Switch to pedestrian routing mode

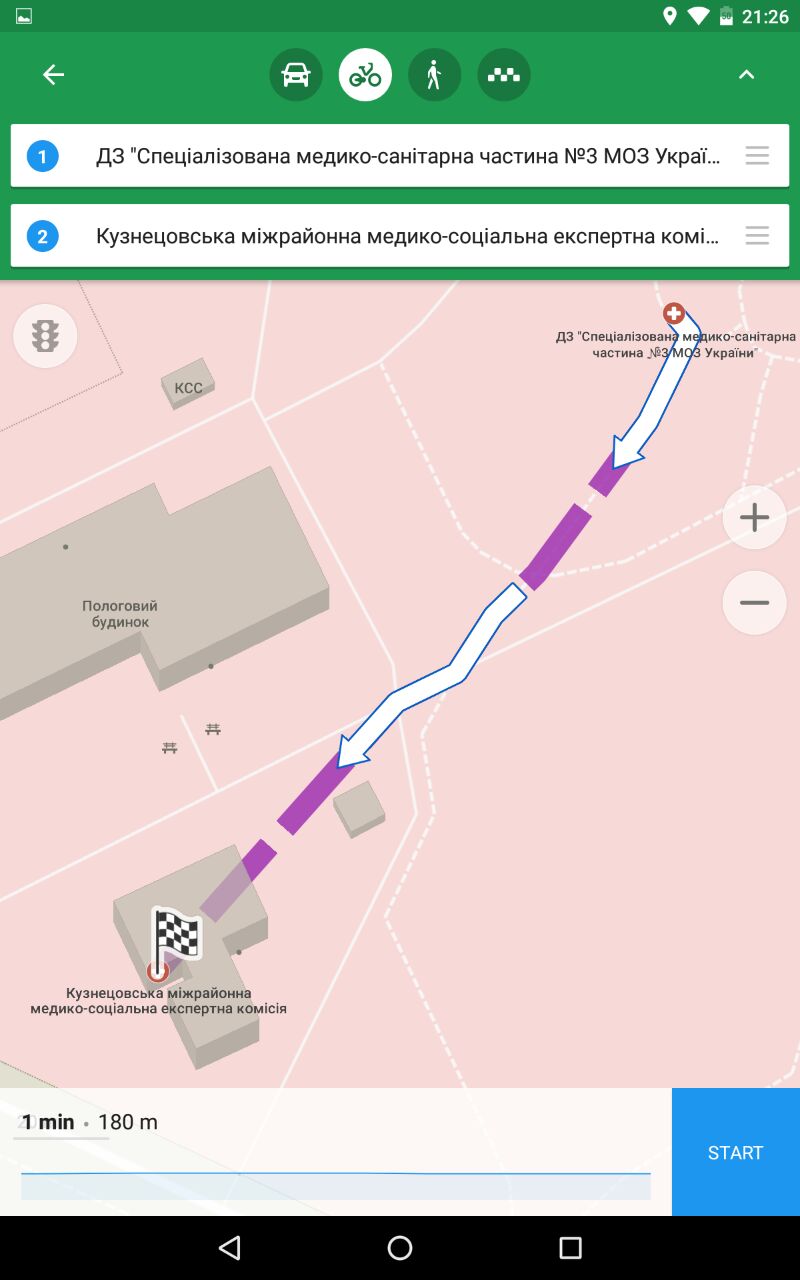434,75
